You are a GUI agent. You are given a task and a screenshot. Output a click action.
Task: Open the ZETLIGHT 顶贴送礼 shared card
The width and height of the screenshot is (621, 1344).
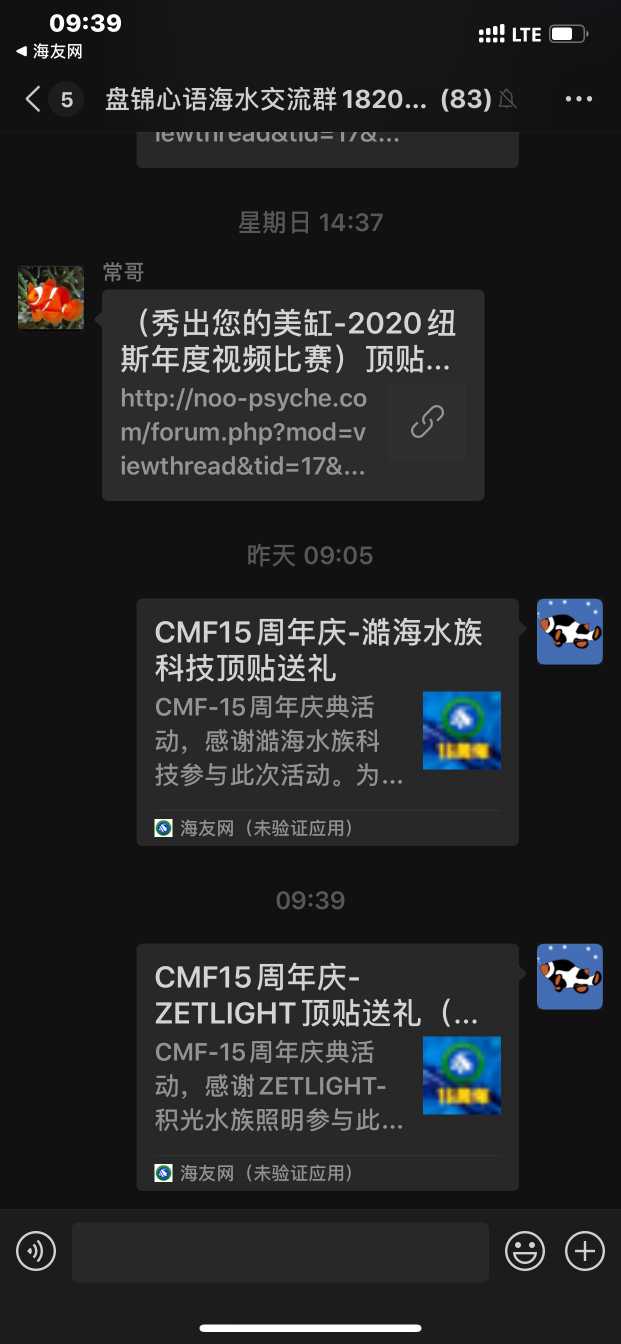327,1067
